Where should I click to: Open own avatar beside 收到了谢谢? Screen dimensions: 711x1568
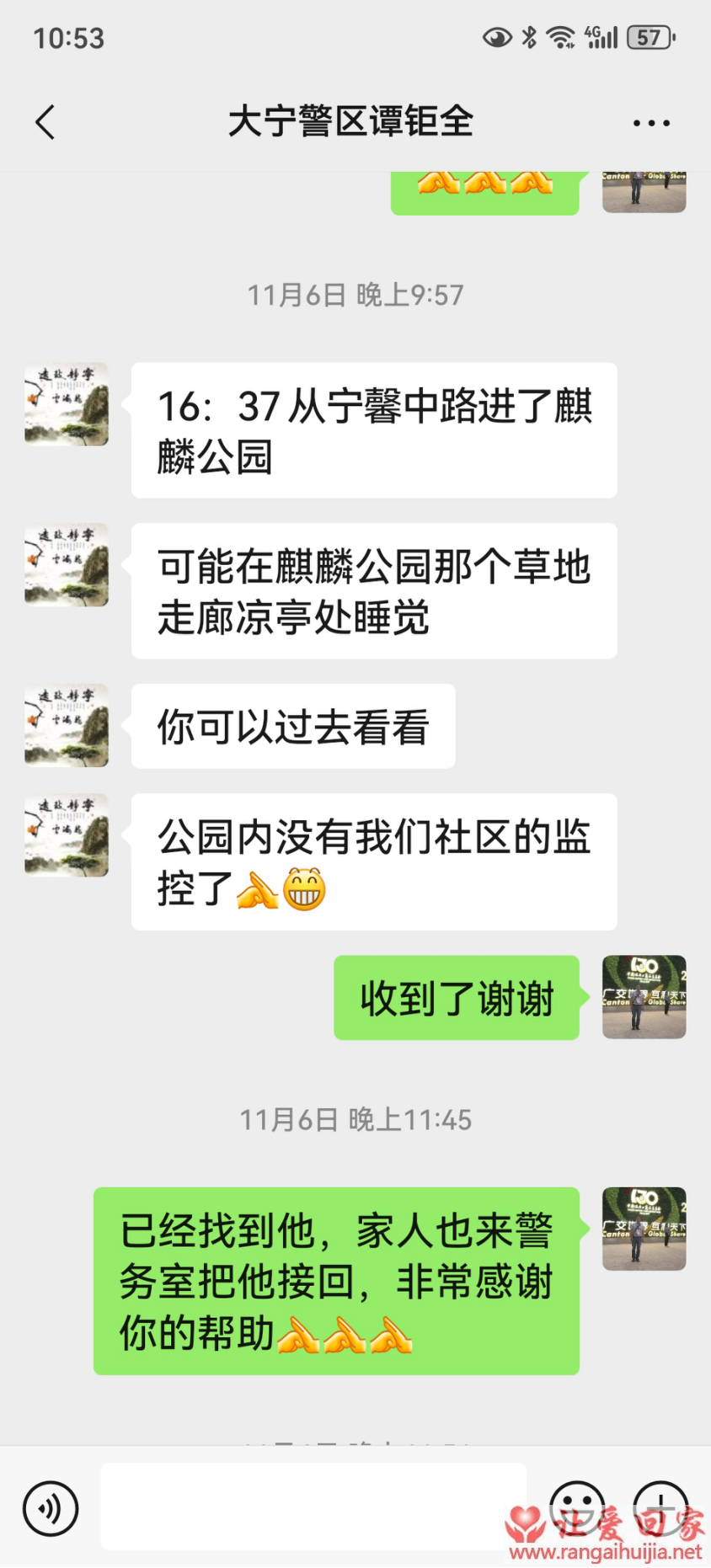coord(644,996)
